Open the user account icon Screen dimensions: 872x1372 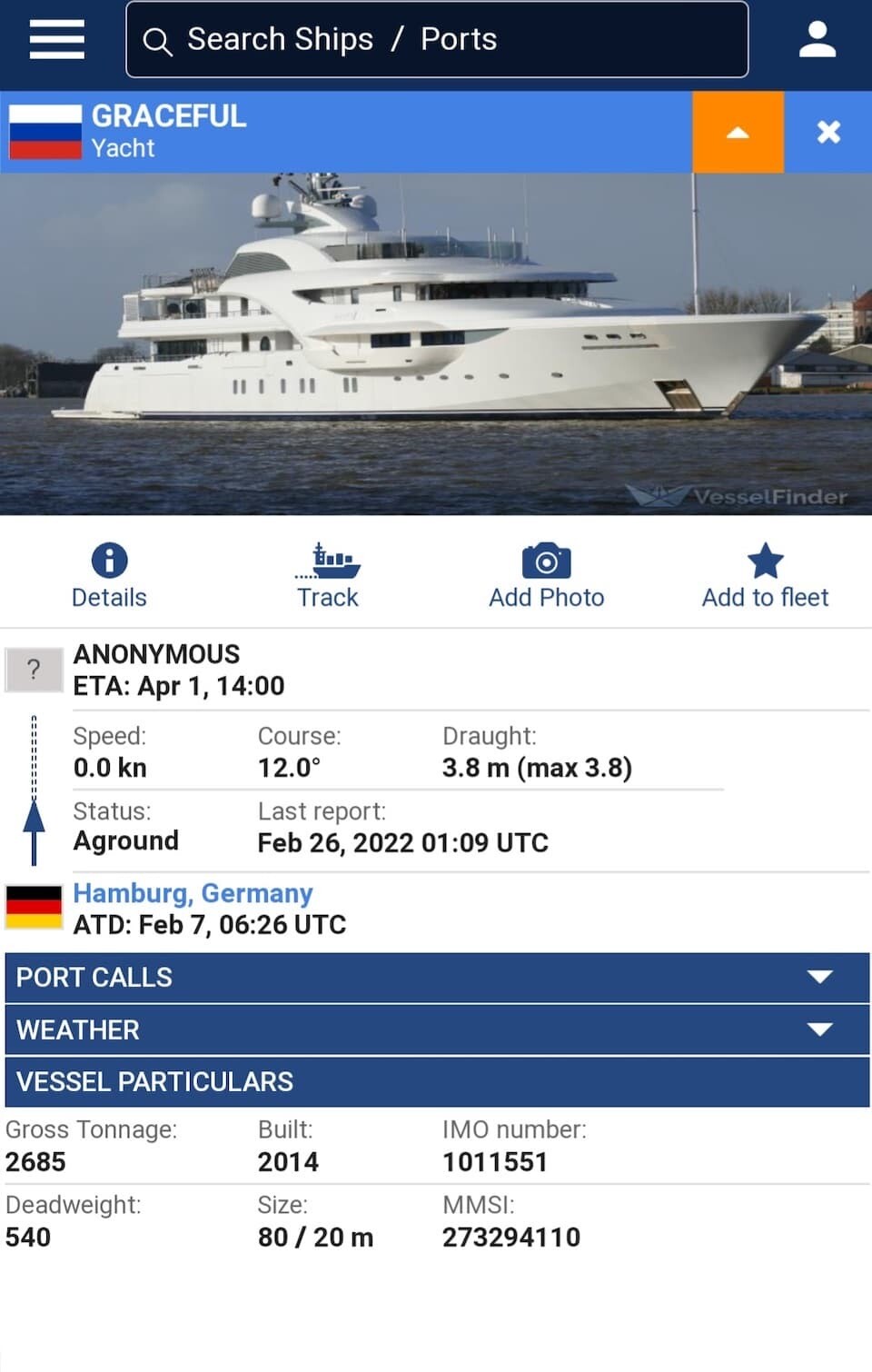click(x=817, y=40)
